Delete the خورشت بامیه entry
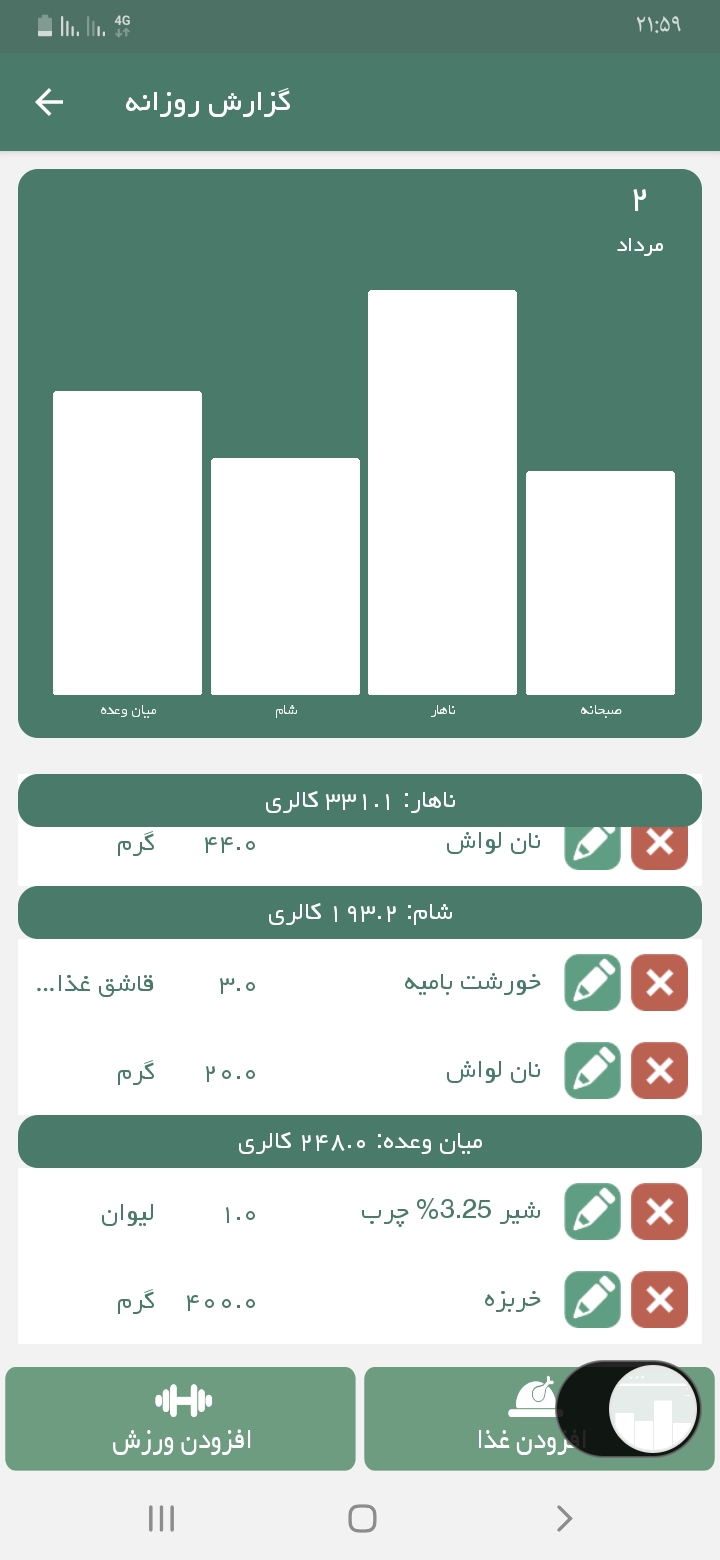Viewport: 720px width, 1560px height. pos(659,983)
